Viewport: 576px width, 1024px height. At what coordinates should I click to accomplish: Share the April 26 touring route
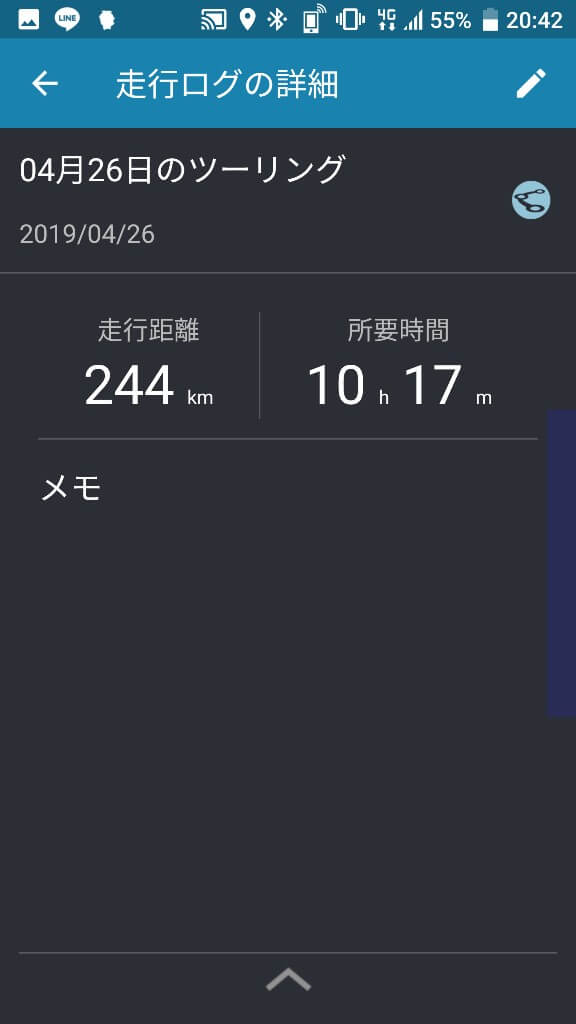click(x=531, y=200)
